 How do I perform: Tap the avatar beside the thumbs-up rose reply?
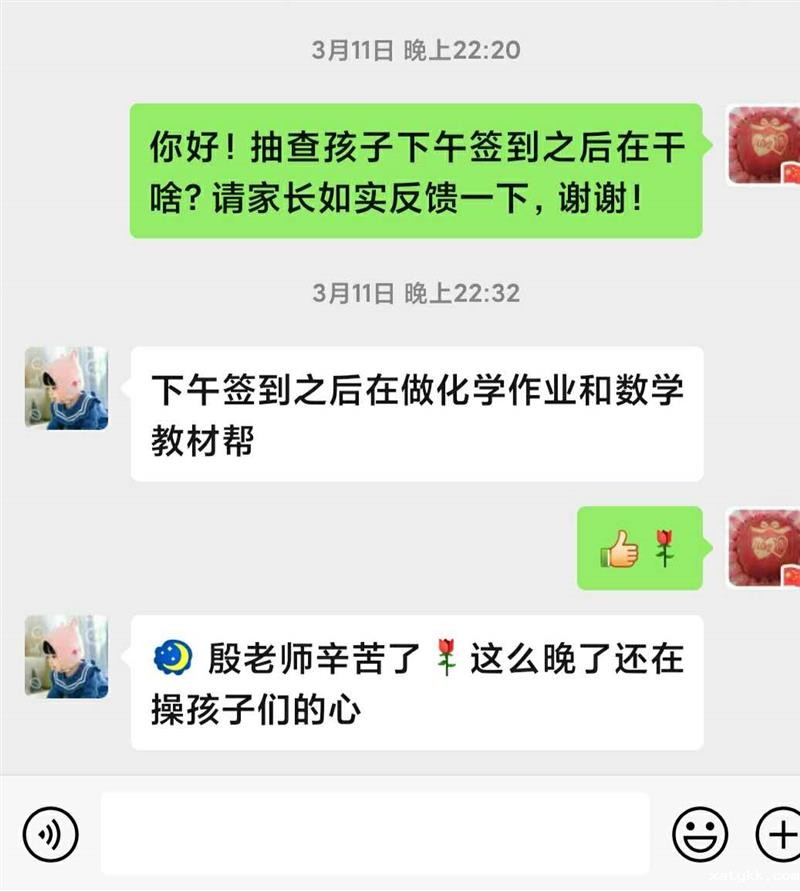tap(764, 548)
